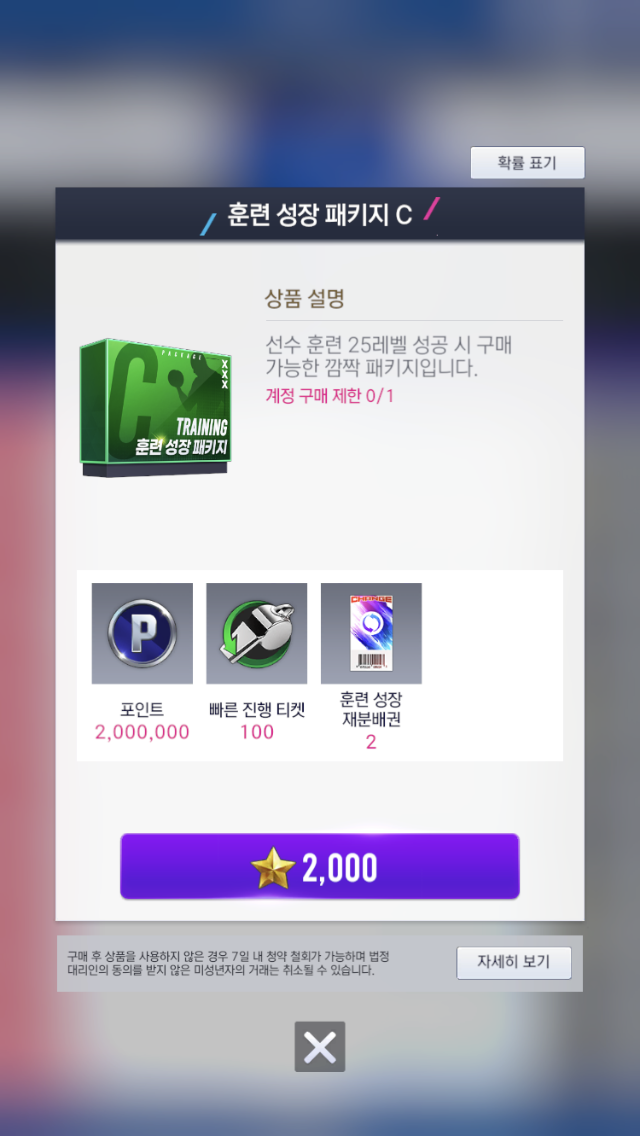640x1136 pixels.
Task: View the 훈련 성장 재분배권 item
Action: click(371, 633)
